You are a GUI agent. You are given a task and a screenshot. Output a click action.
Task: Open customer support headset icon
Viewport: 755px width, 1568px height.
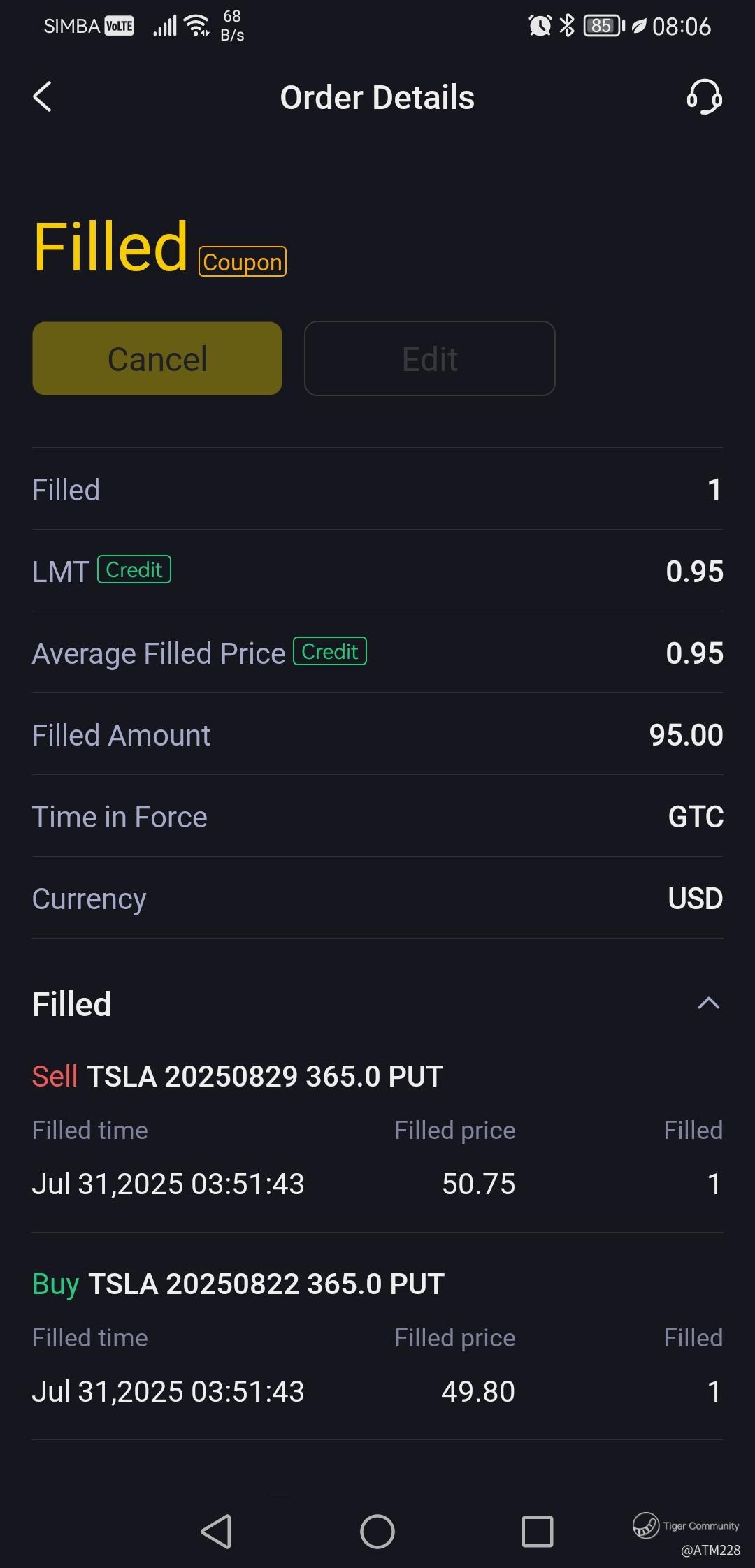click(x=704, y=96)
